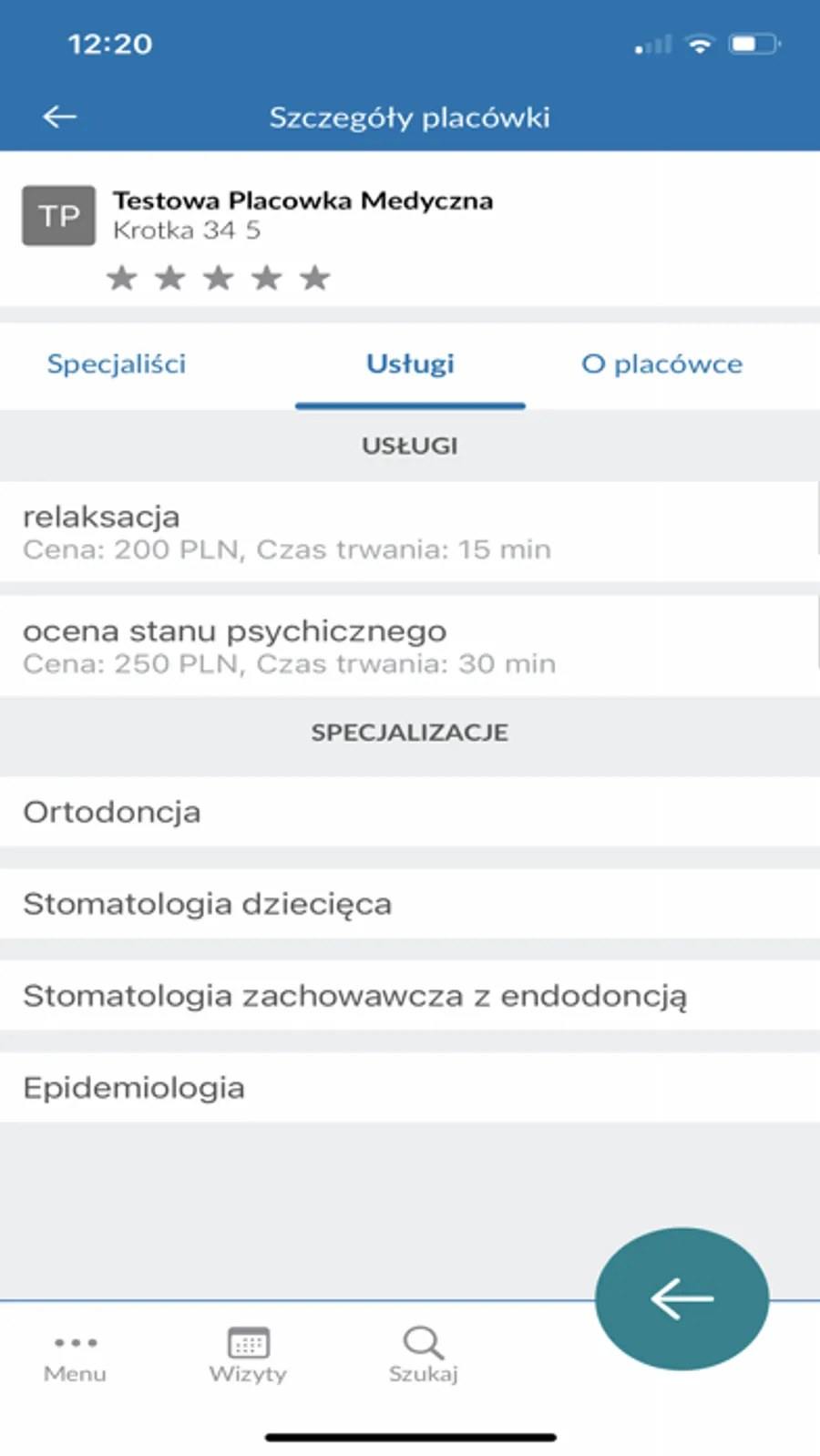The image size is (820, 1456).
Task: Switch to the Specjaliści tab
Action: 117,364
